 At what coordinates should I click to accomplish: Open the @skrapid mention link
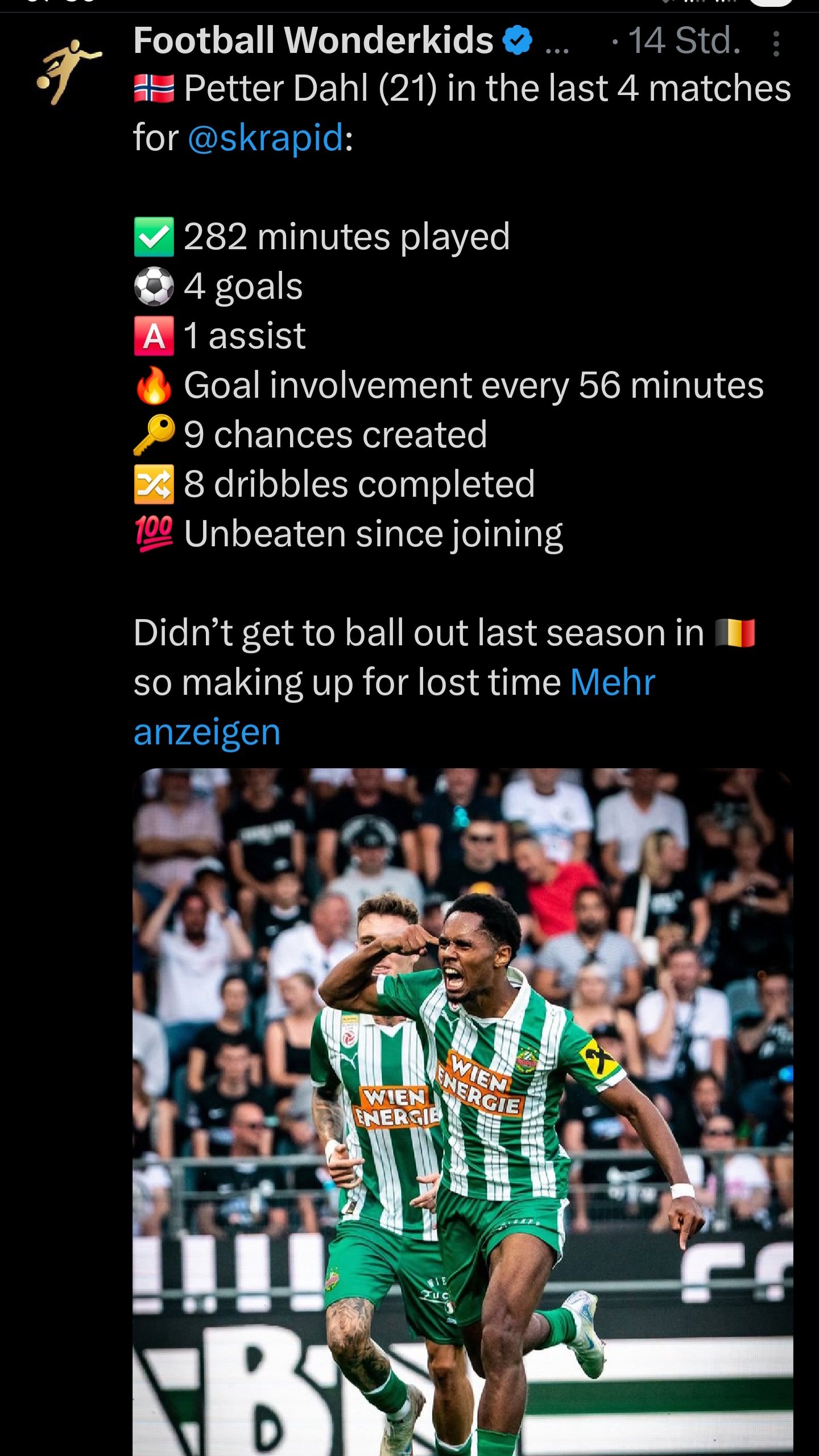[x=266, y=138]
